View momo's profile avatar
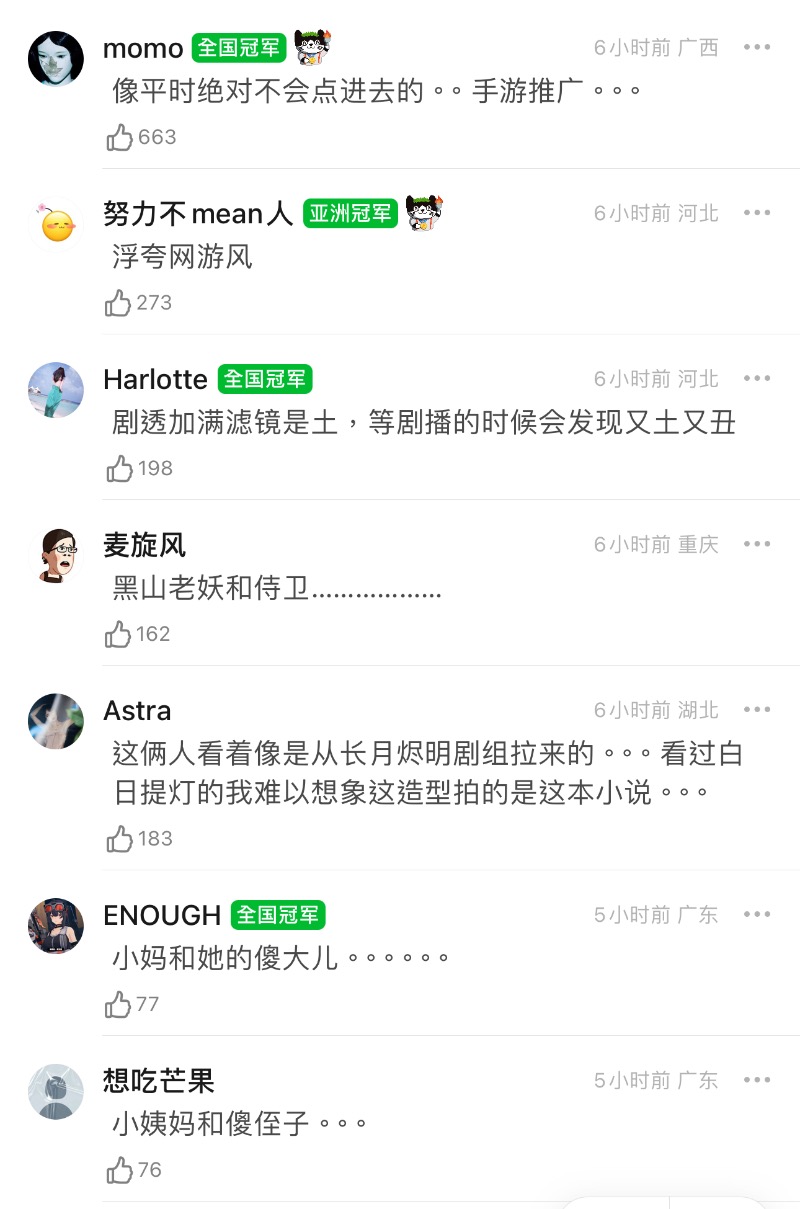The height and width of the screenshot is (1209, 800). point(56,59)
